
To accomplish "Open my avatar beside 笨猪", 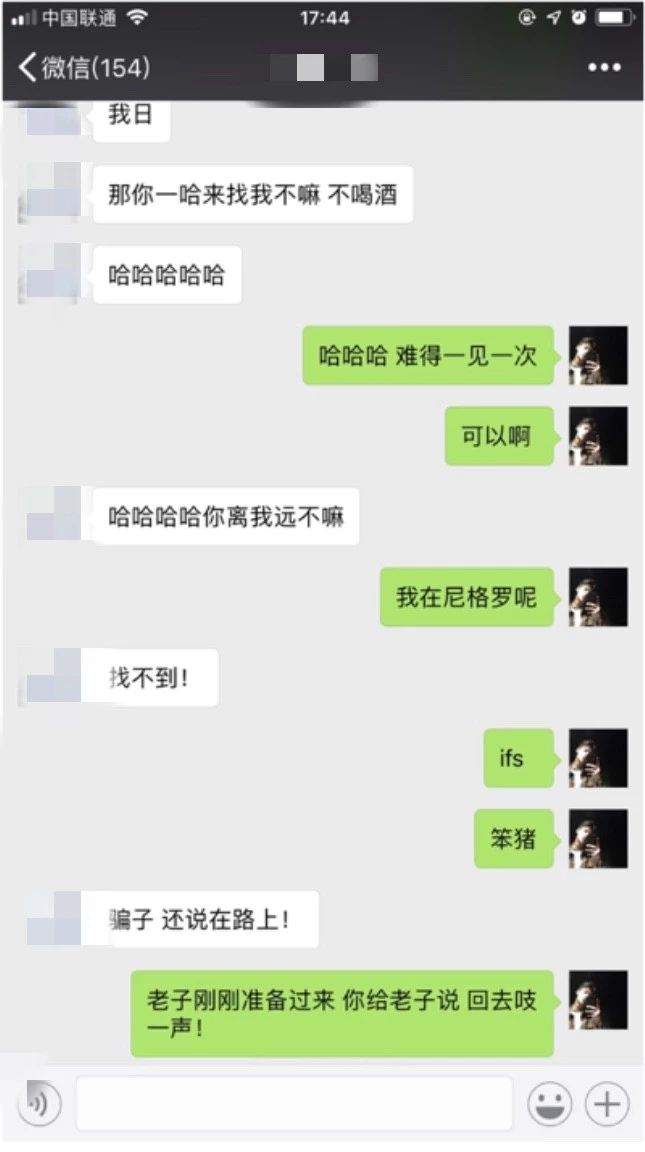I will (598, 839).
